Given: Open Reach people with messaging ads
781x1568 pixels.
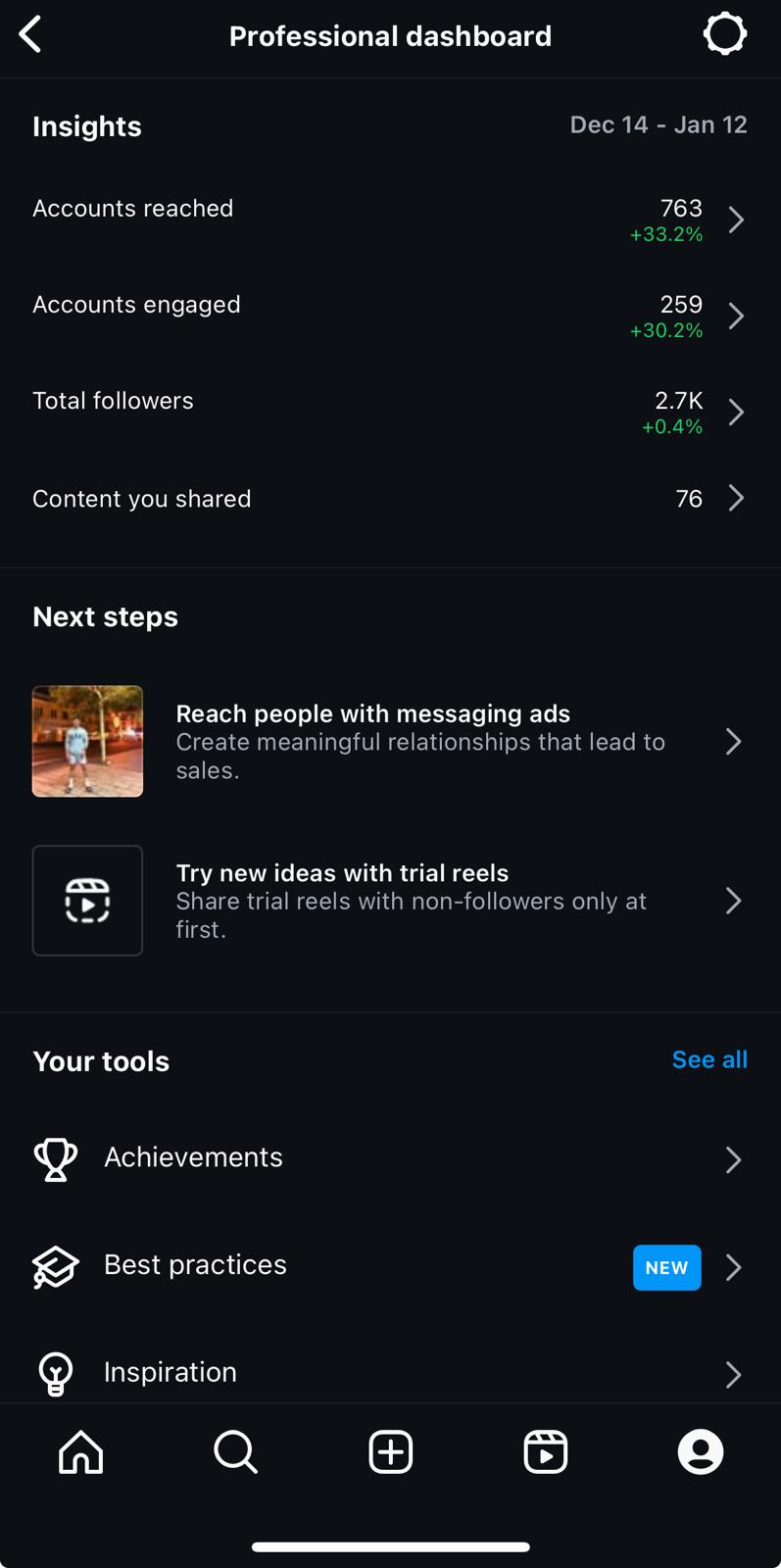Looking at the screenshot, I should (x=389, y=741).
